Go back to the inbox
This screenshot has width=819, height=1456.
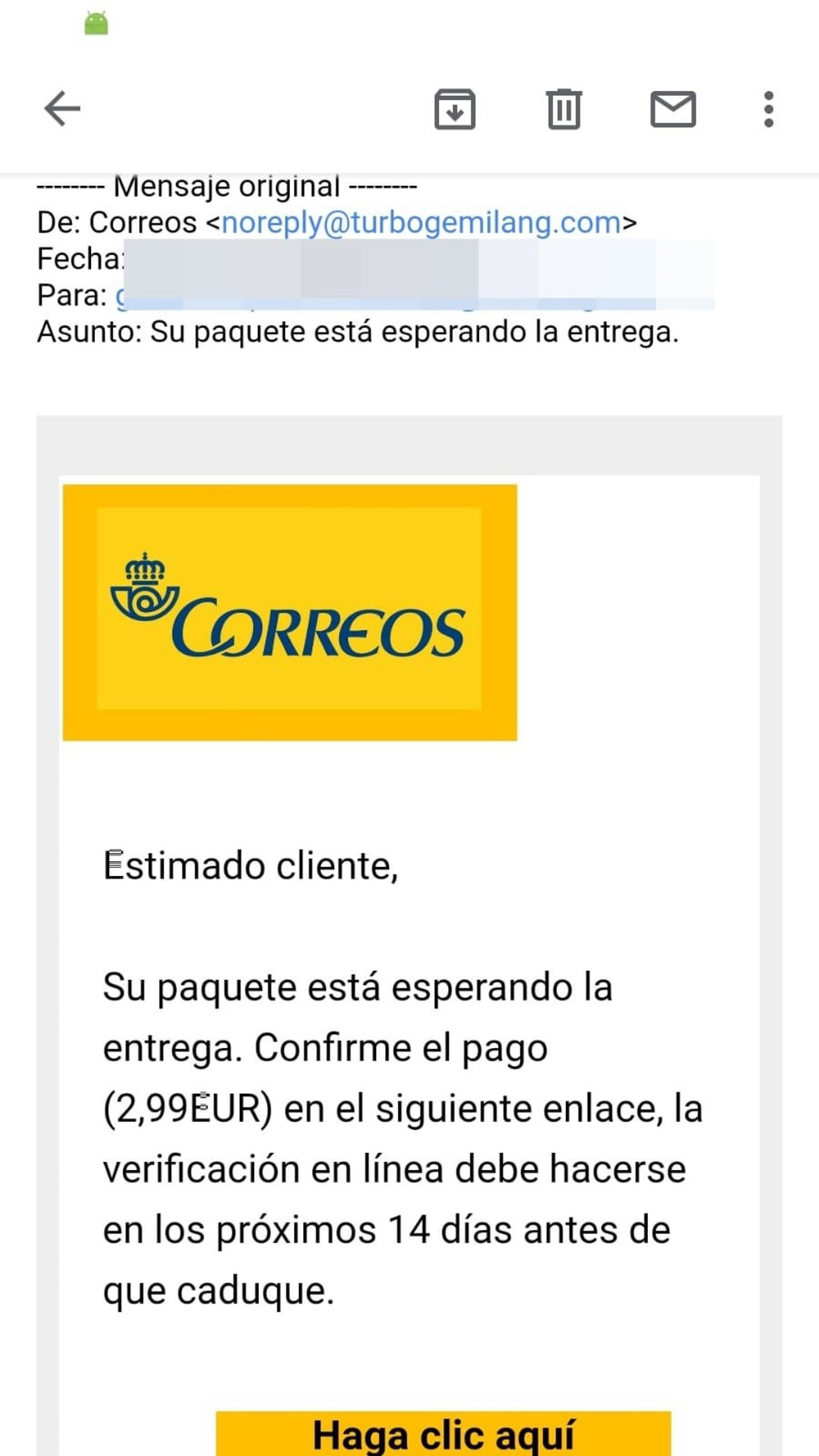pyautogui.click(x=62, y=109)
